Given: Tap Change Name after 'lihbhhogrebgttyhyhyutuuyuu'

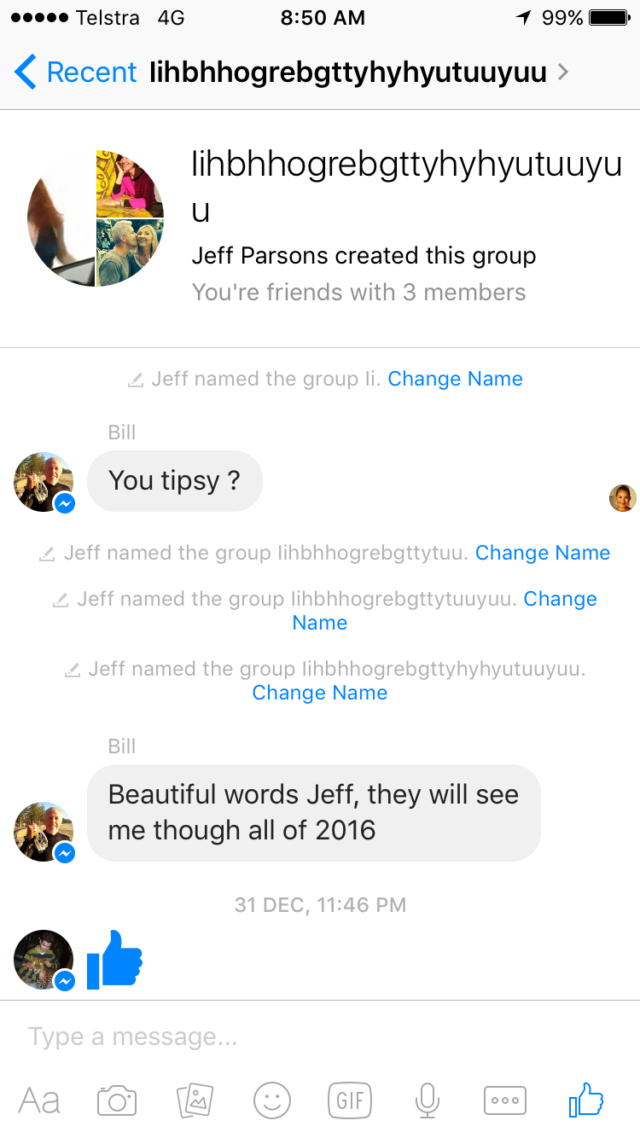Looking at the screenshot, I should pyautogui.click(x=319, y=693).
